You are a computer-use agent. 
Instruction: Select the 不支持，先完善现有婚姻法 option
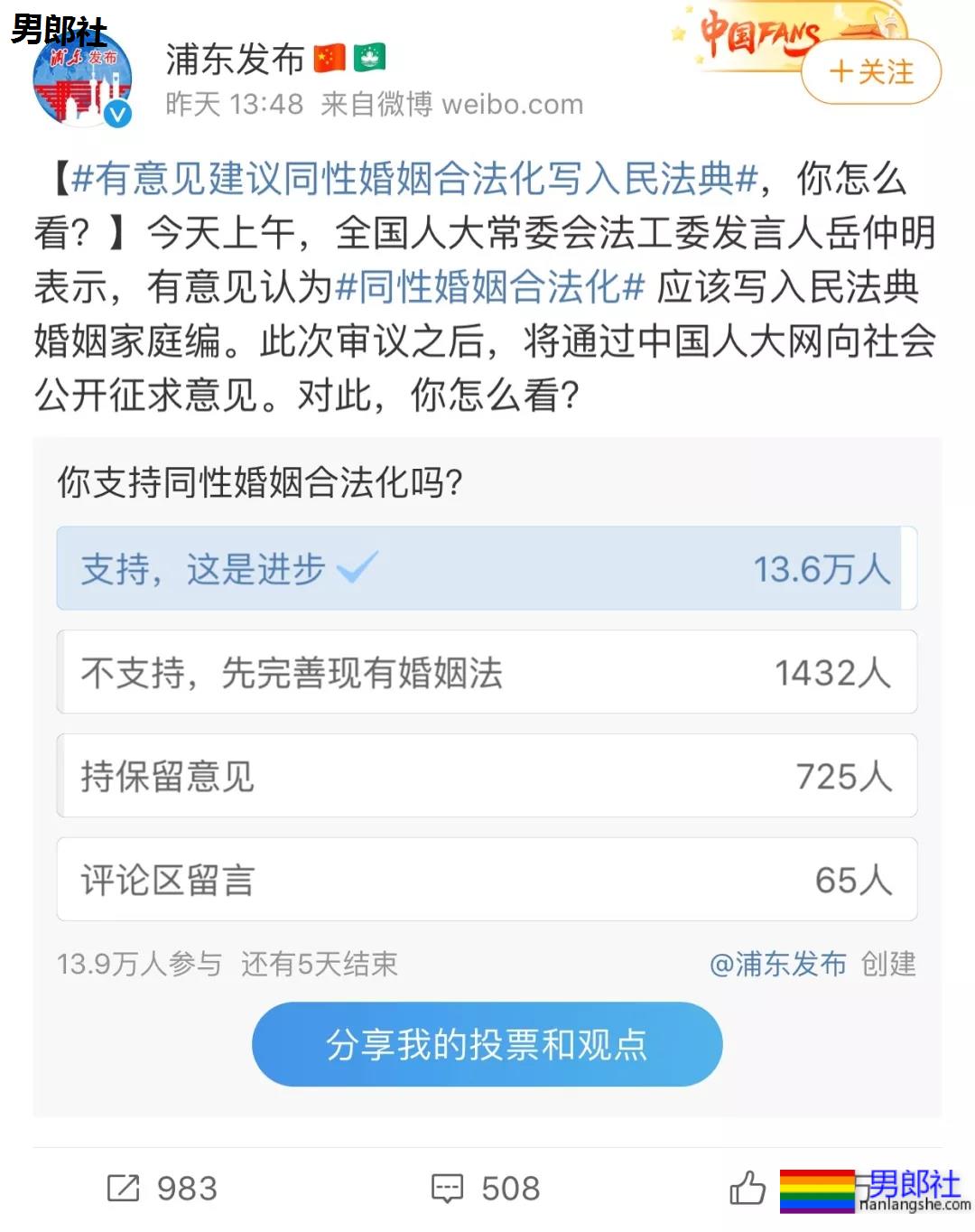click(486, 672)
